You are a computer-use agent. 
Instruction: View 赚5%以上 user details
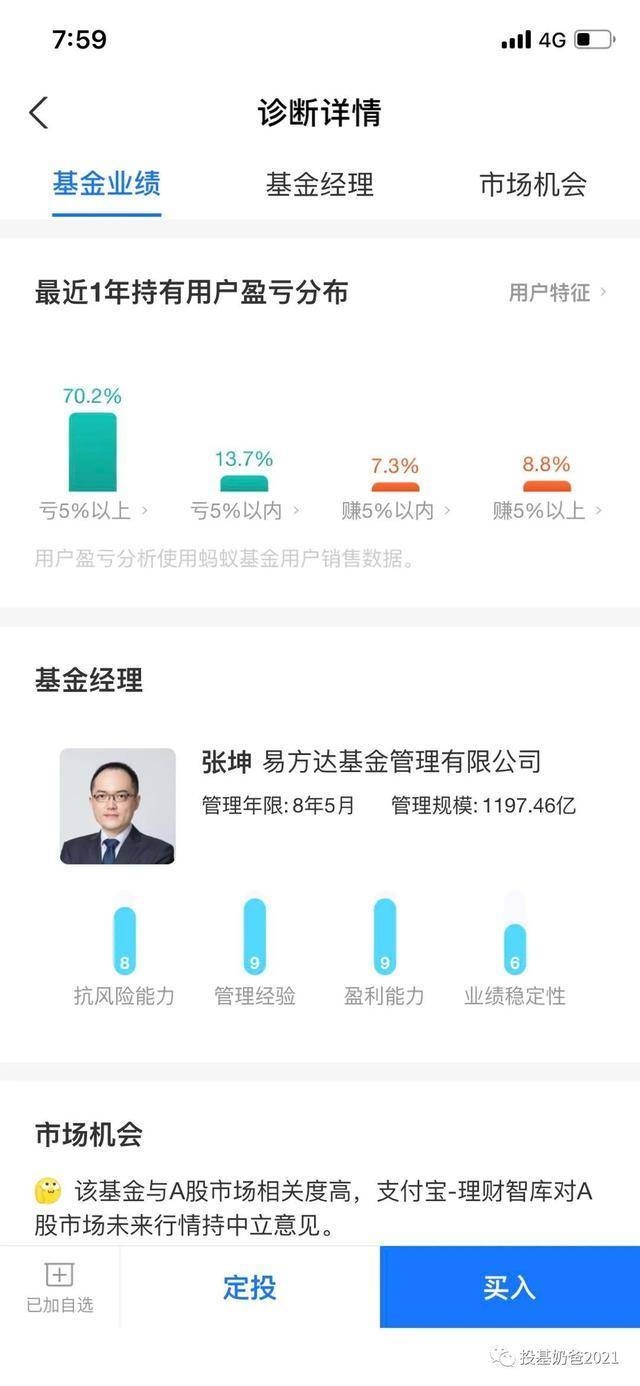pyautogui.click(x=548, y=510)
